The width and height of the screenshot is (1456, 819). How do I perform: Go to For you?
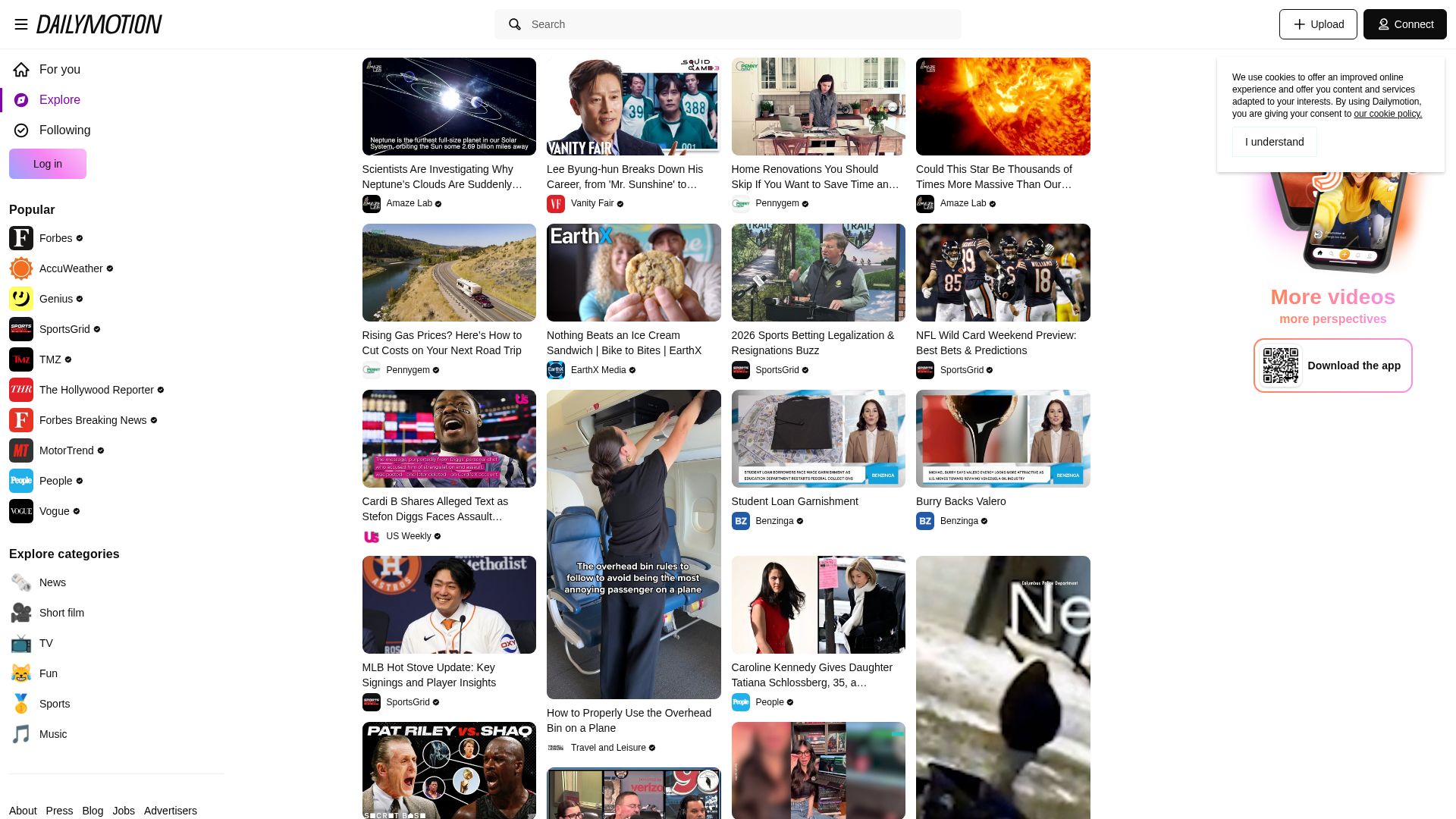[x=59, y=70]
